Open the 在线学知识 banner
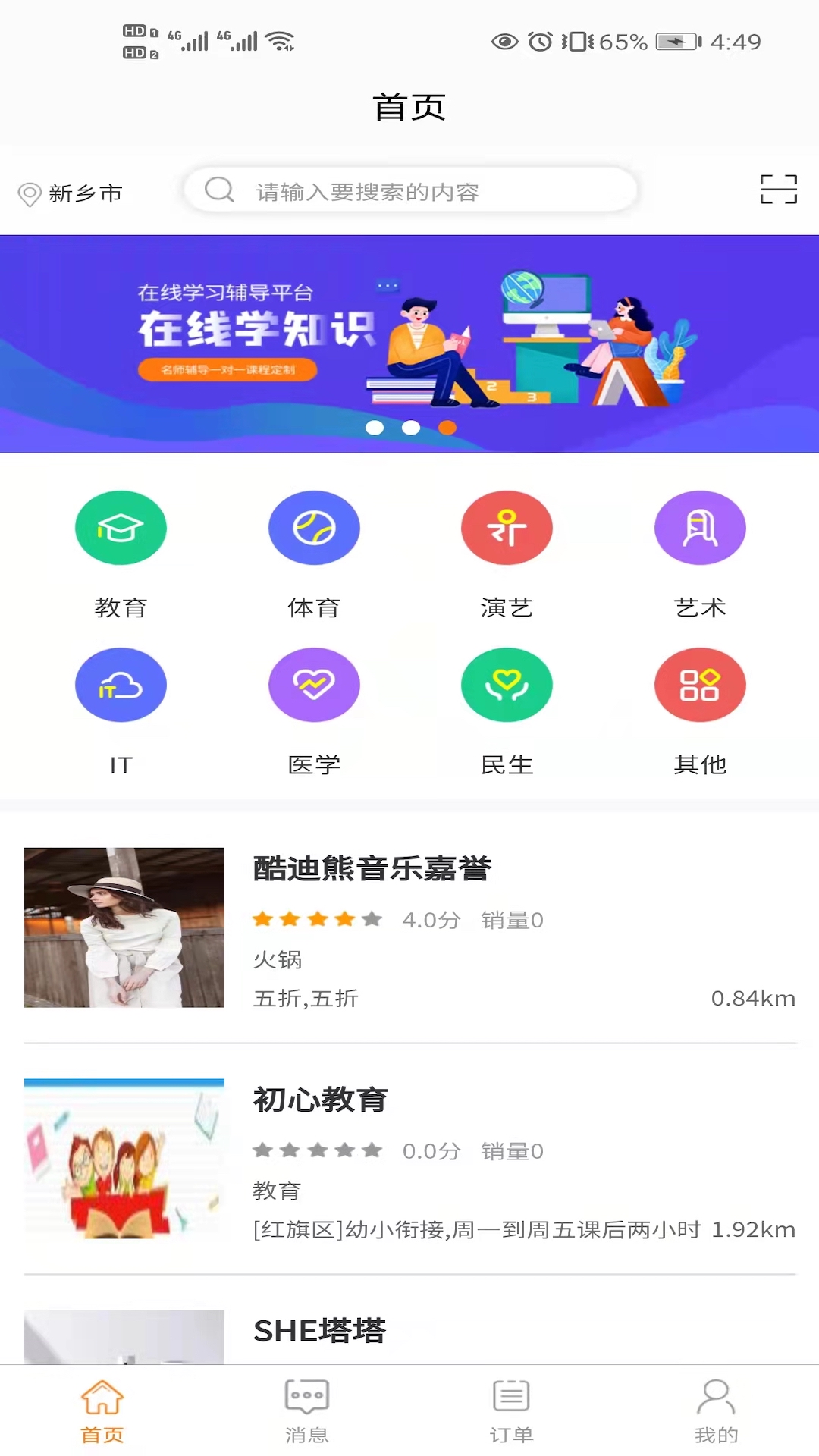Viewport: 819px width, 1456px height. 409,341
